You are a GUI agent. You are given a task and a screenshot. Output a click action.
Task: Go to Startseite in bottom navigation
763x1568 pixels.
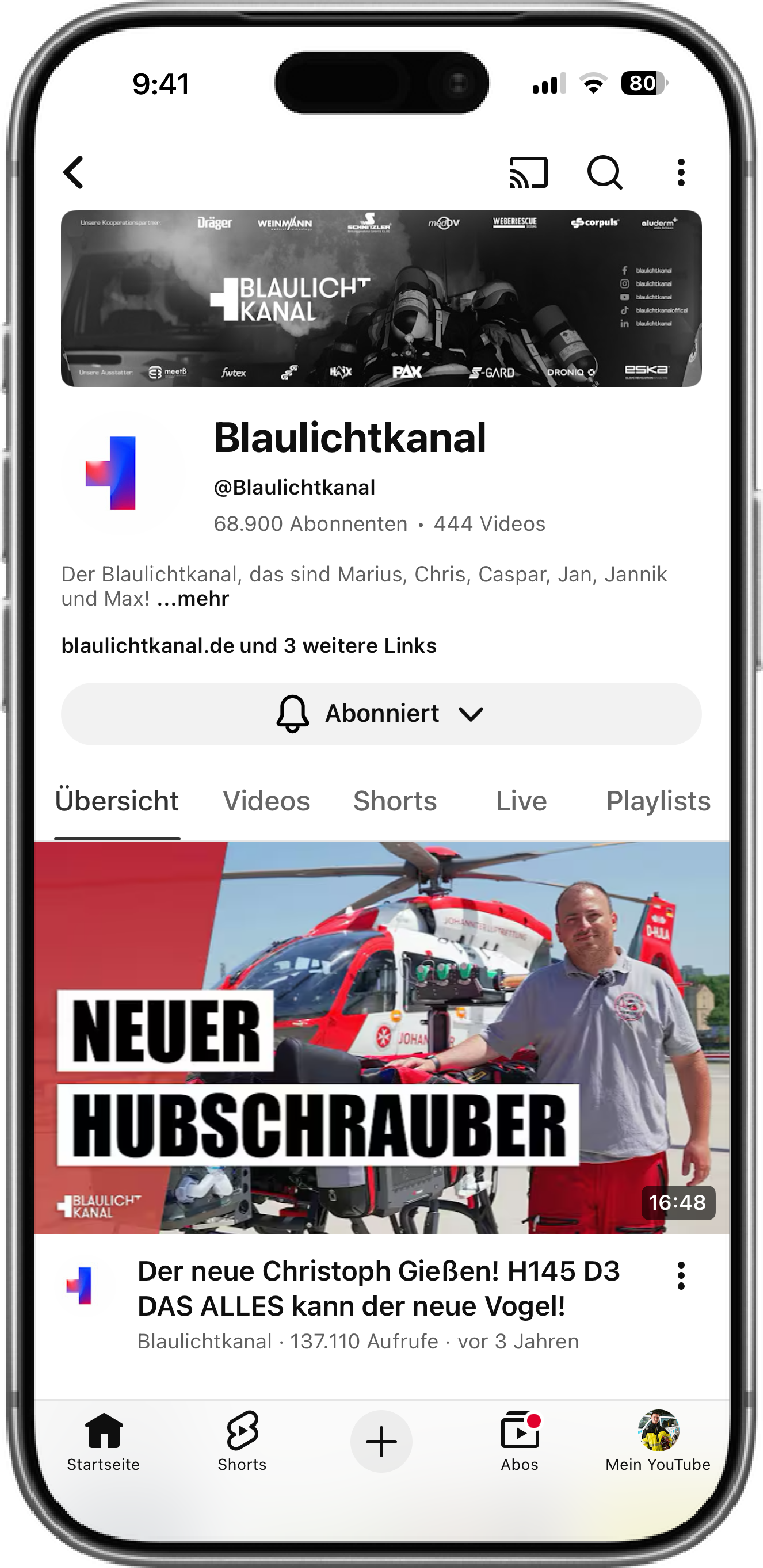point(103,1442)
